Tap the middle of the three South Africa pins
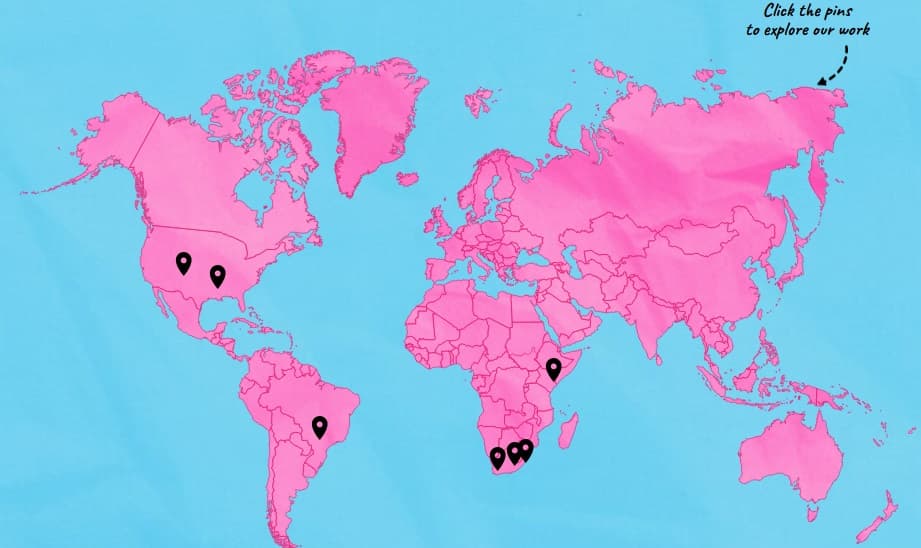 (x=514, y=452)
